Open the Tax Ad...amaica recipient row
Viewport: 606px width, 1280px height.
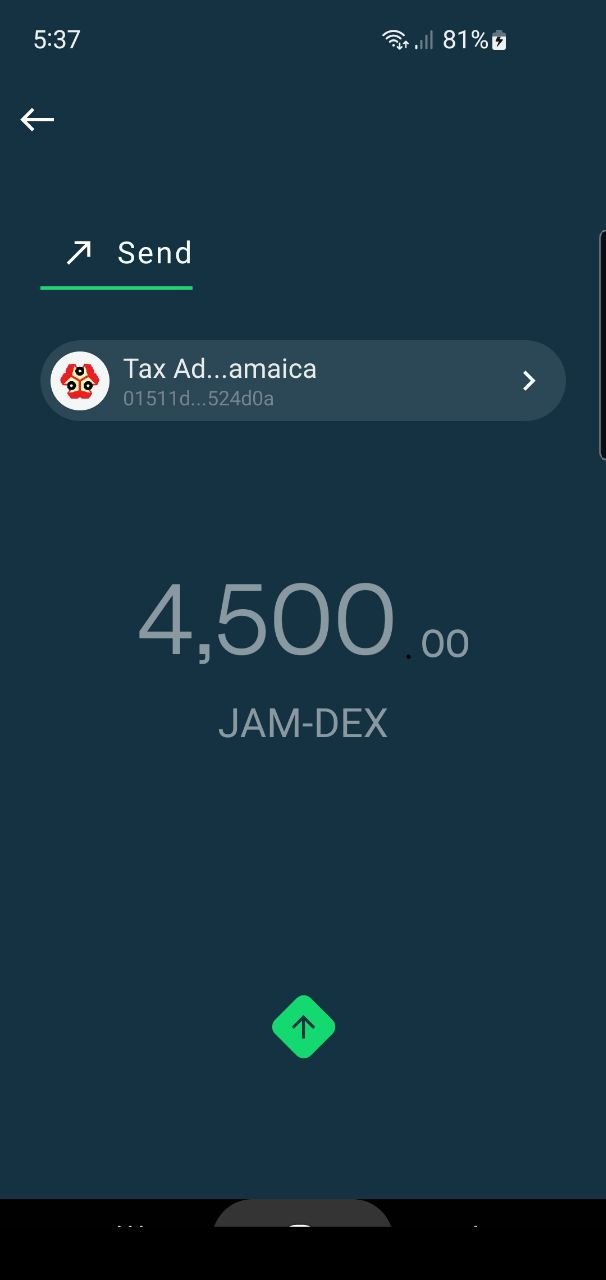[302, 381]
